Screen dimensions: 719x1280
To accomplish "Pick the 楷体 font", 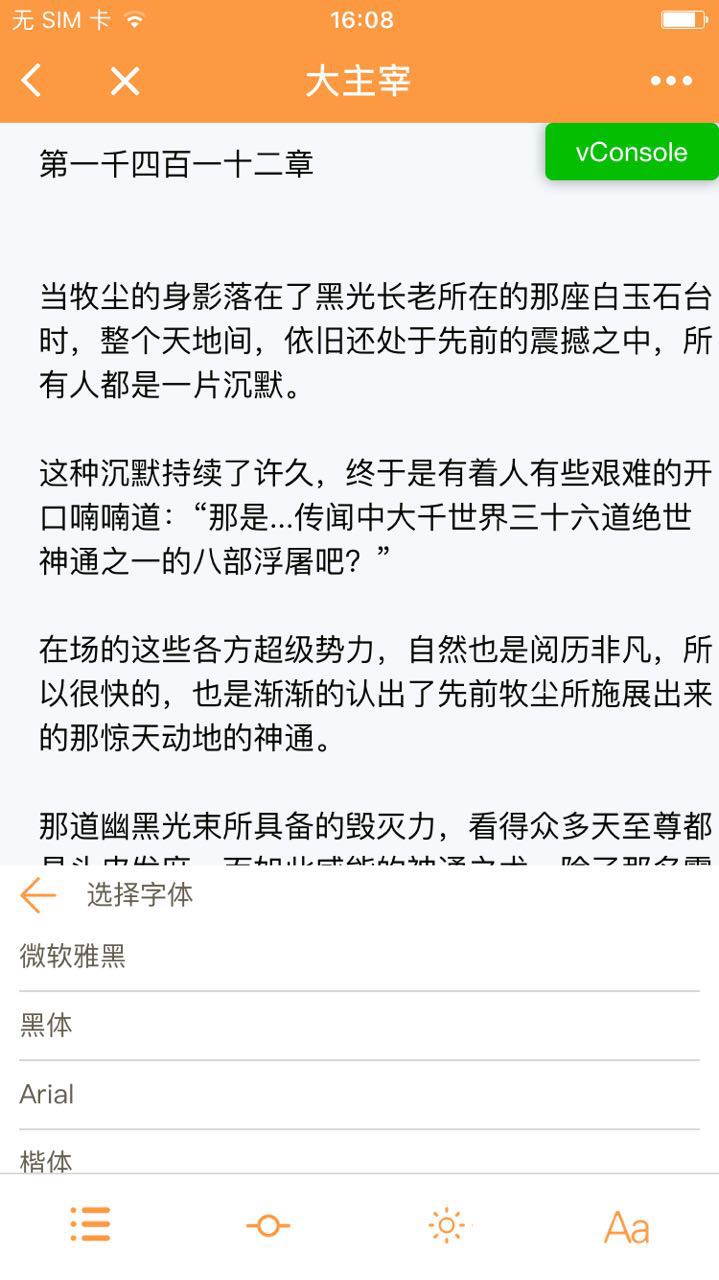I will 47,1161.
